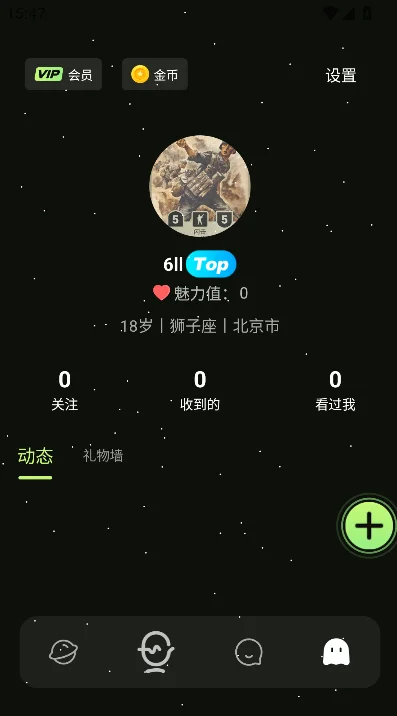The image size is (397, 716).
Task: Switch to the 动态 tab
Action: (35, 456)
